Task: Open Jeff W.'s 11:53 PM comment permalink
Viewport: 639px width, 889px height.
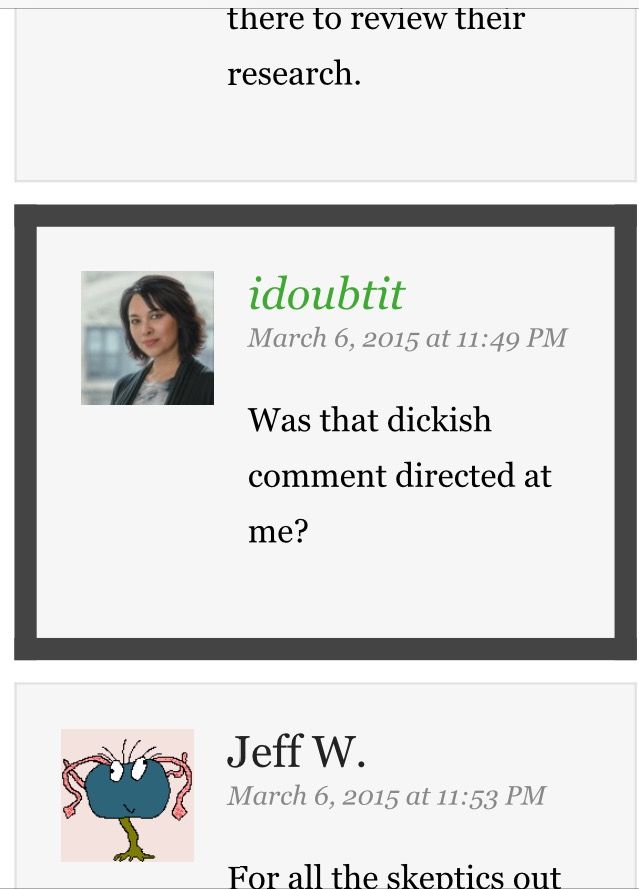Action: pyautogui.click(x=386, y=796)
